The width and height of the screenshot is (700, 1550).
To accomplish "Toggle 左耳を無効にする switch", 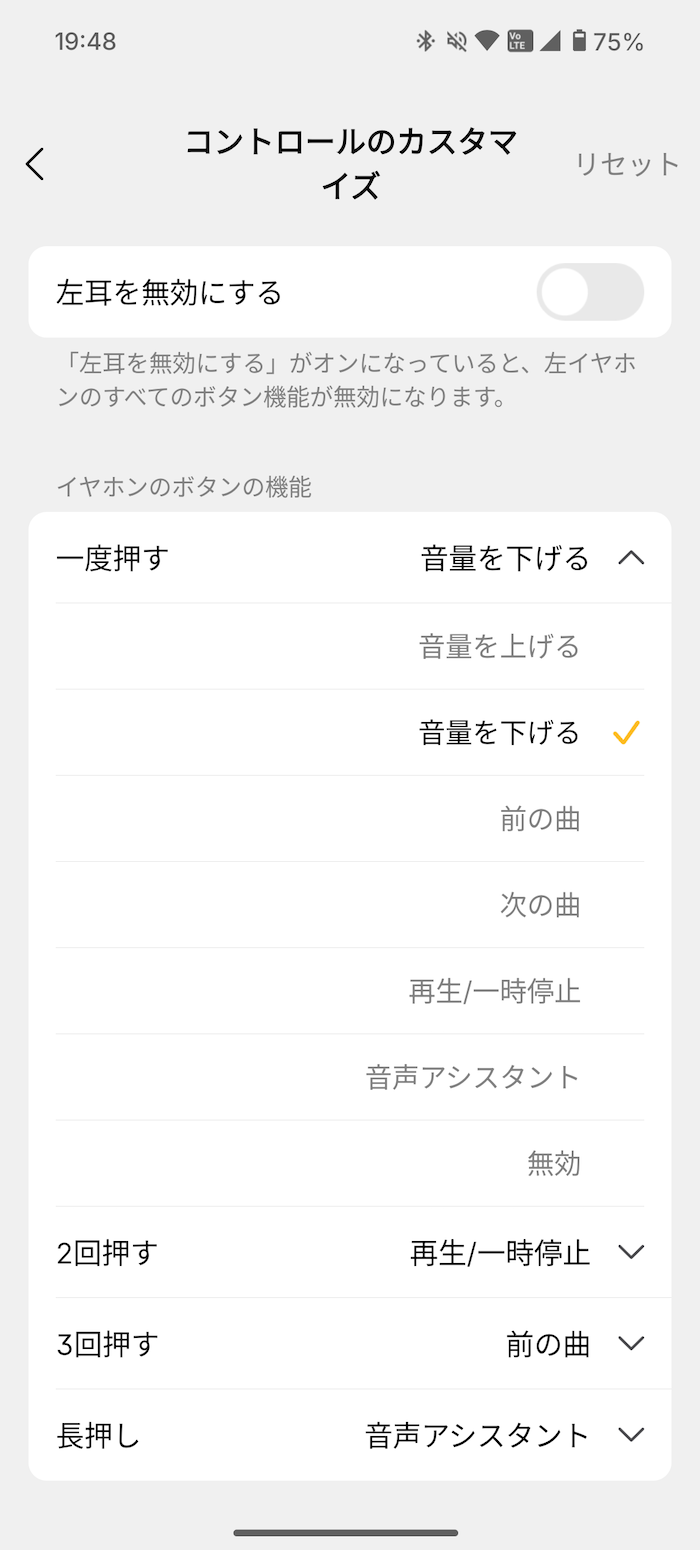I will pos(590,292).
